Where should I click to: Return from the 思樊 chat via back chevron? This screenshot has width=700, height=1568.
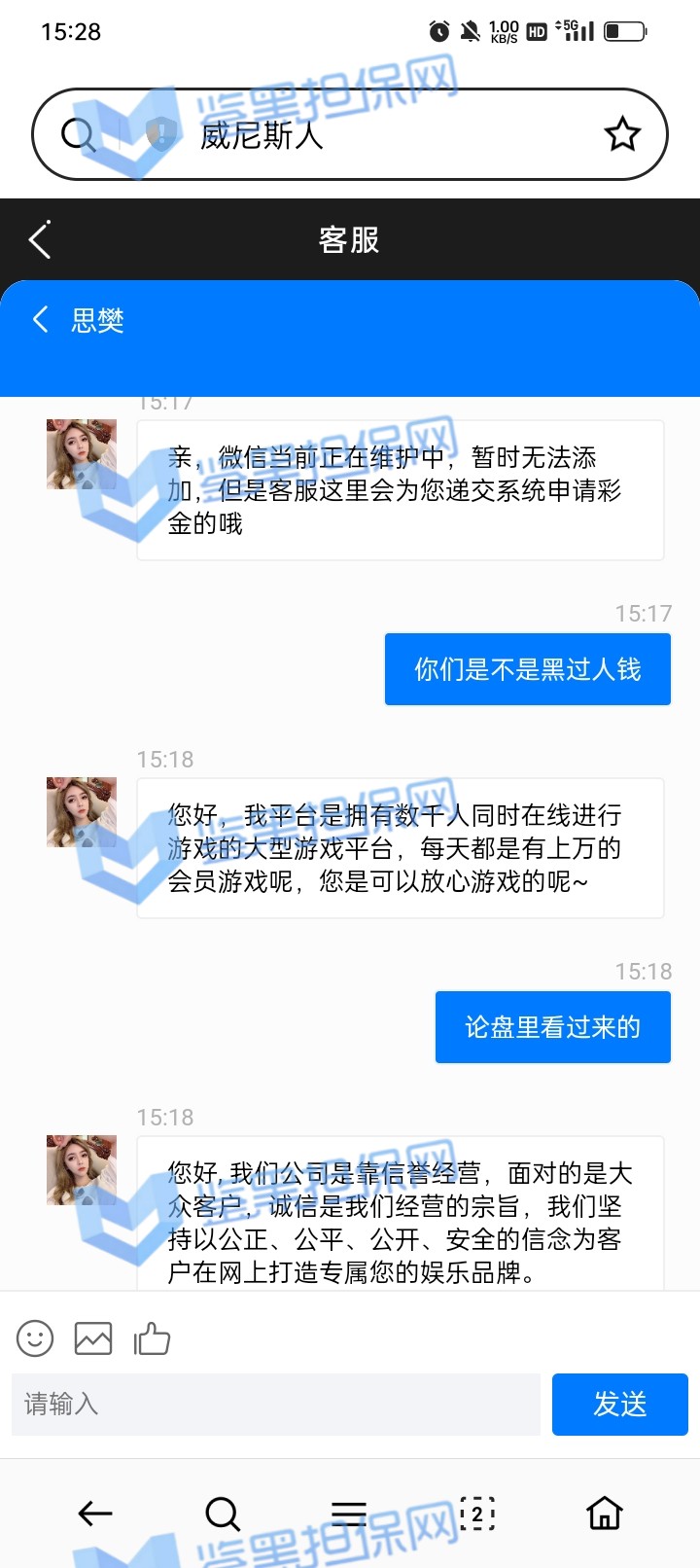coord(41,319)
